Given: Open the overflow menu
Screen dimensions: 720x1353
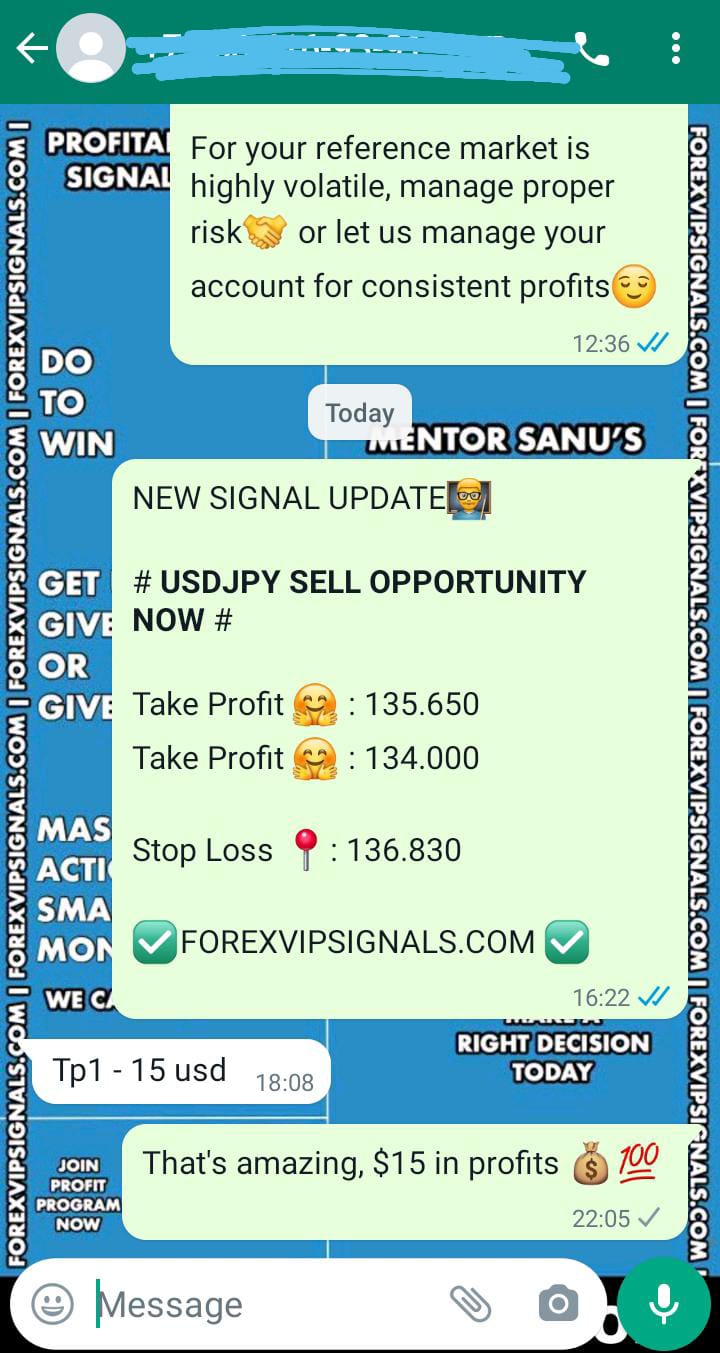Looking at the screenshot, I should pos(676,49).
